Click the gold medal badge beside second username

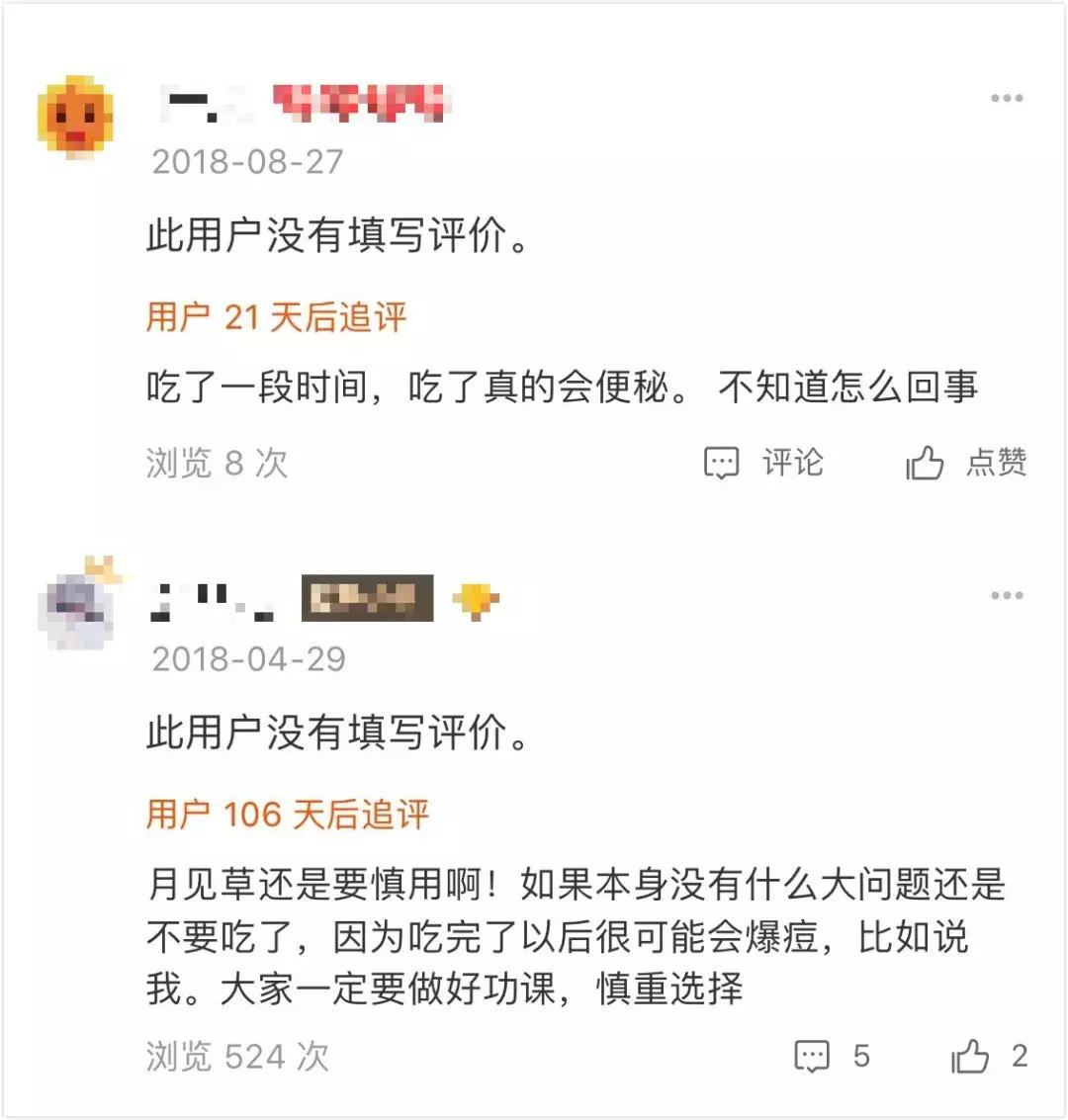[x=478, y=599]
